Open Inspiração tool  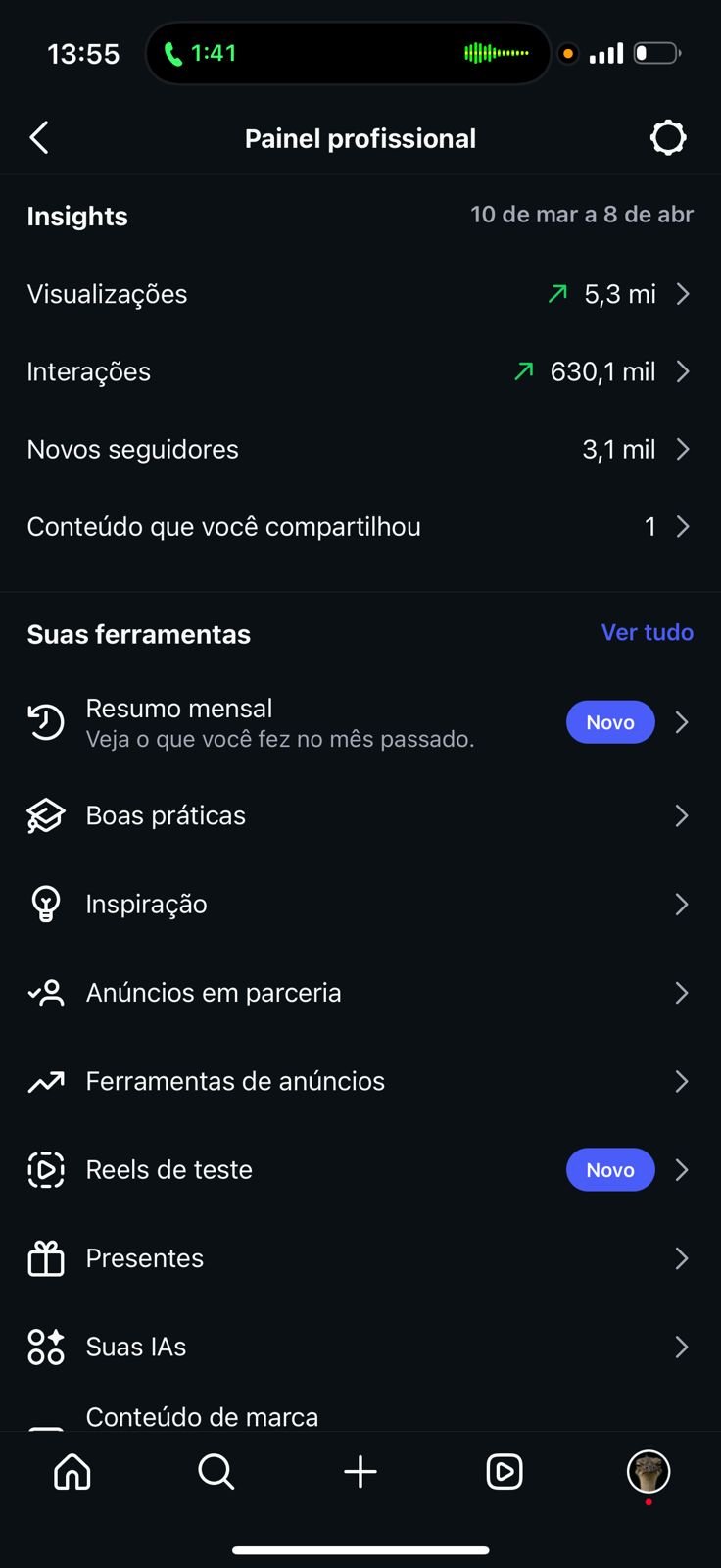360,904
